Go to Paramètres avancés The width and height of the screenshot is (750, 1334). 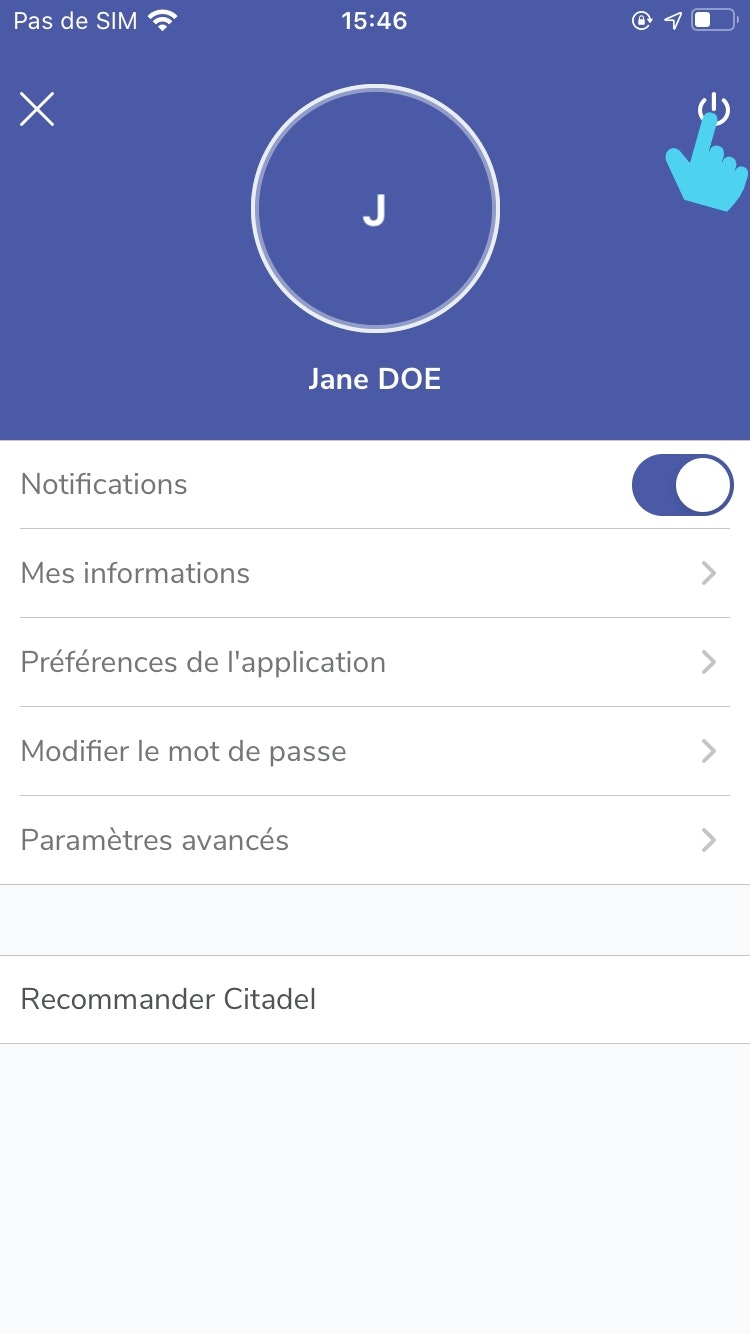pos(375,840)
